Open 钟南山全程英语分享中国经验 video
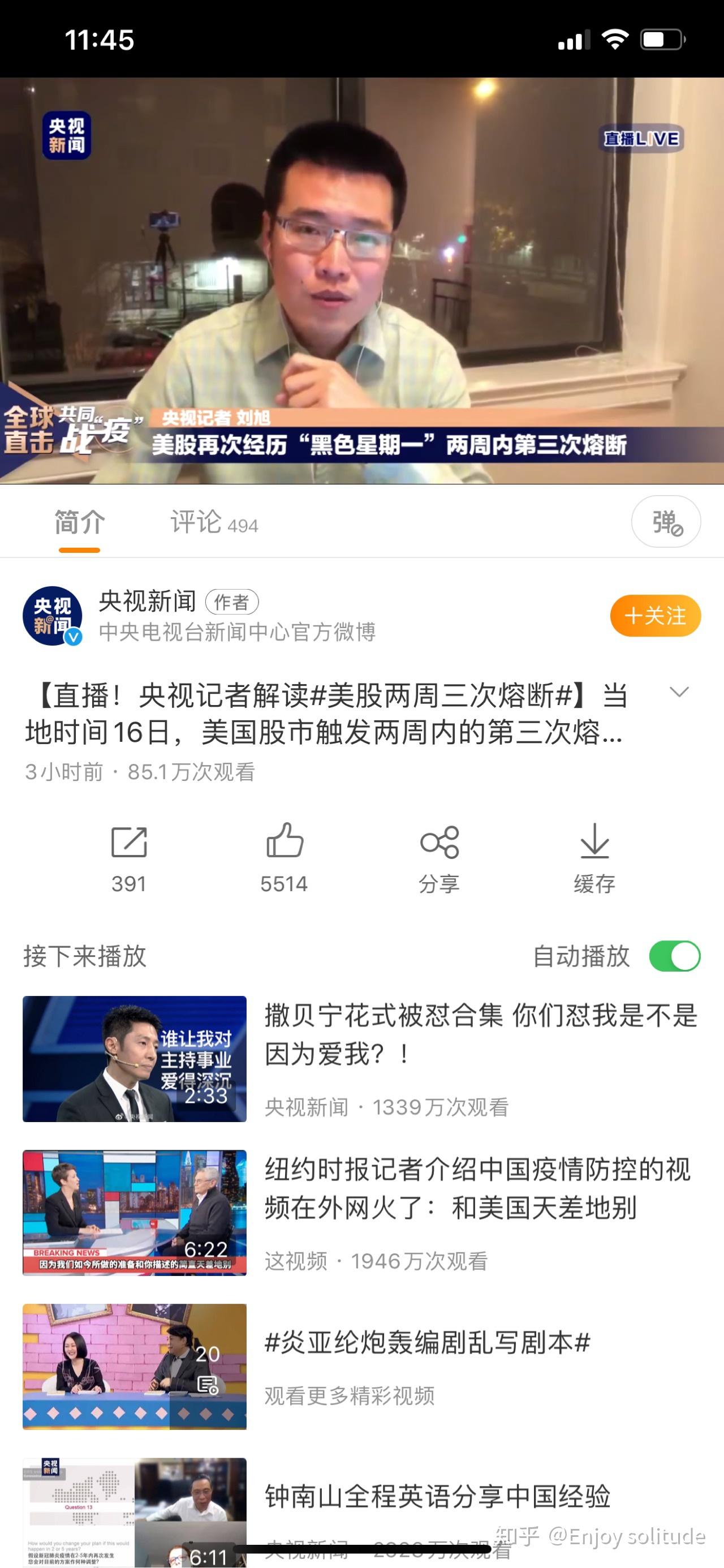 click(361, 1512)
